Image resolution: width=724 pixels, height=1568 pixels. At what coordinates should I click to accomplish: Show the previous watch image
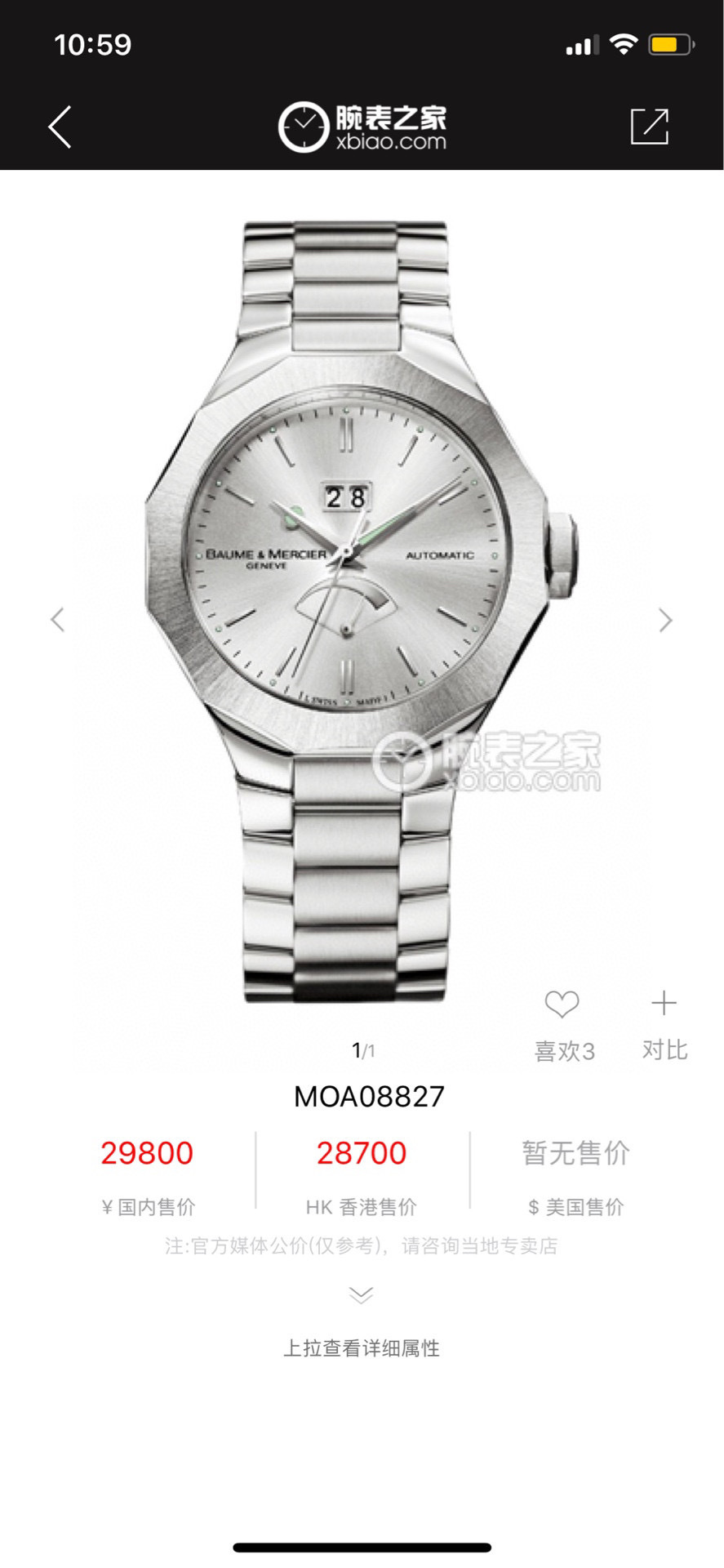pos(57,620)
